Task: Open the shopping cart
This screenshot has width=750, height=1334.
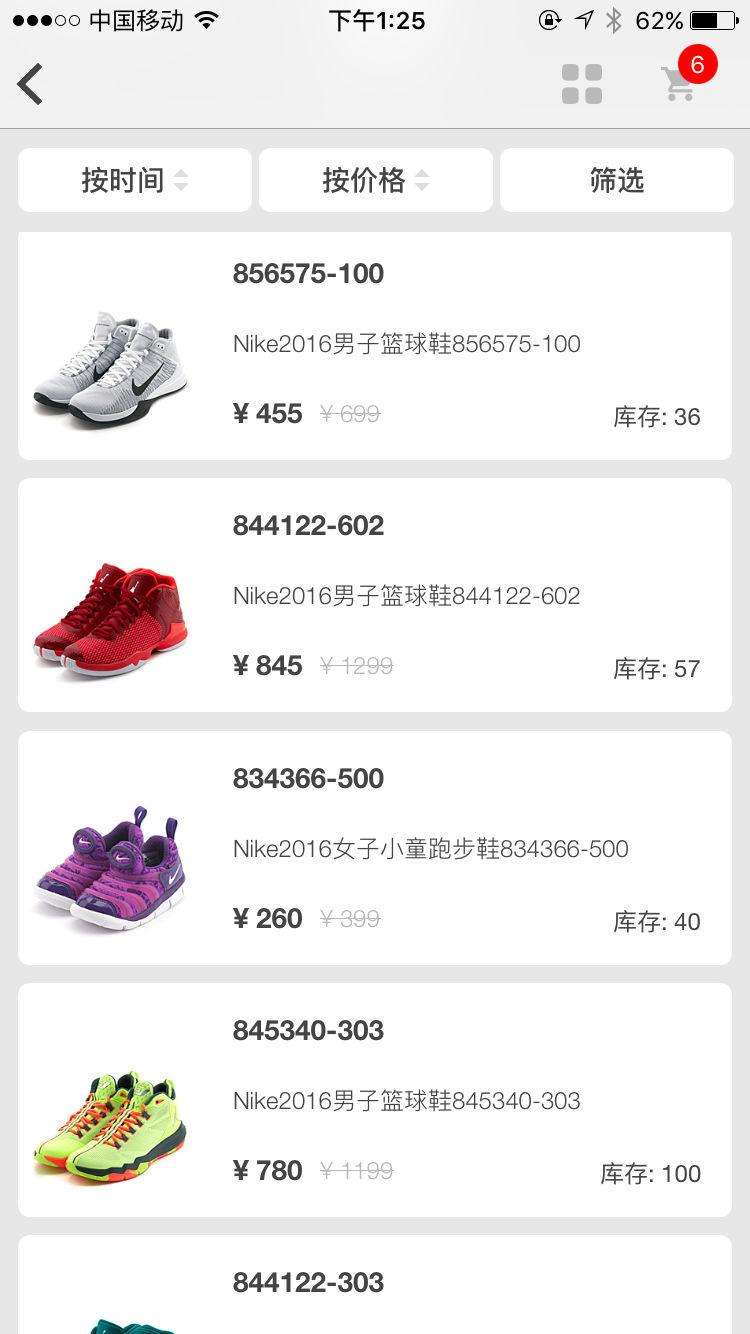Action: [x=680, y=84]
